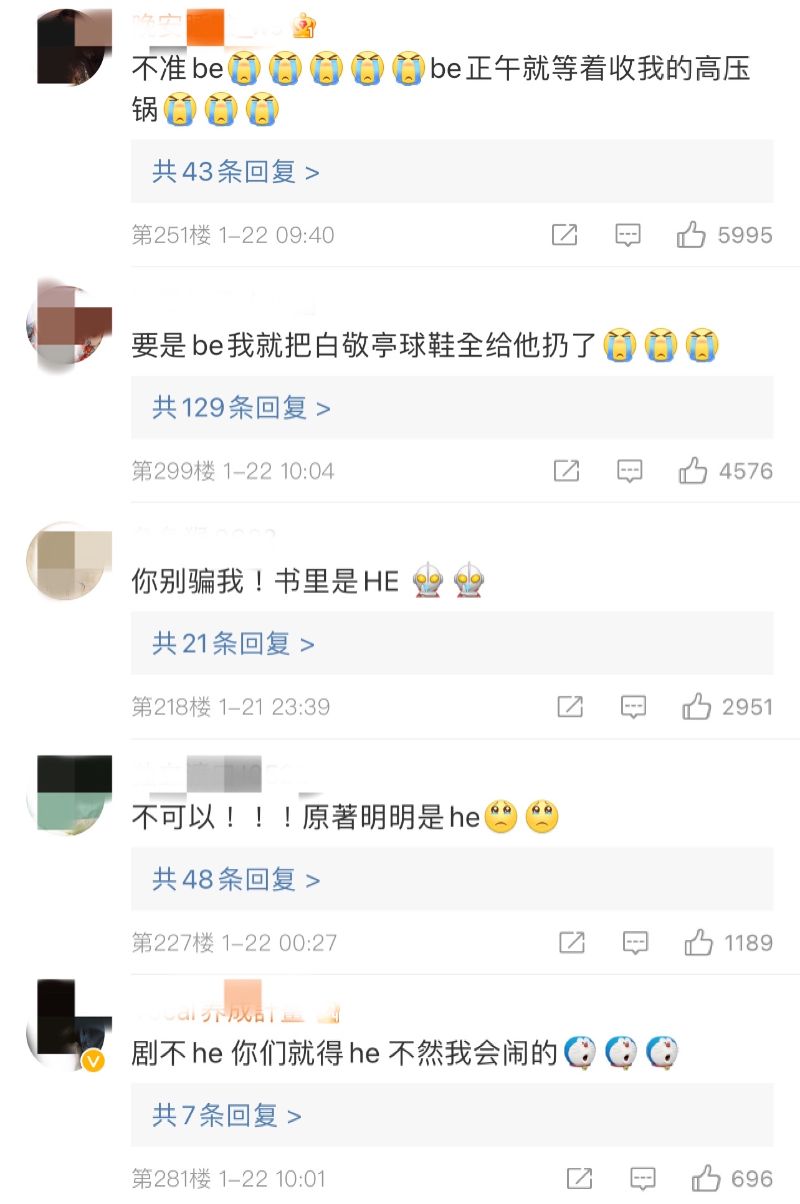This screenshot has height=1204, width=800.
Task: Expand the 共43条回复 replies
Action: 236,172
